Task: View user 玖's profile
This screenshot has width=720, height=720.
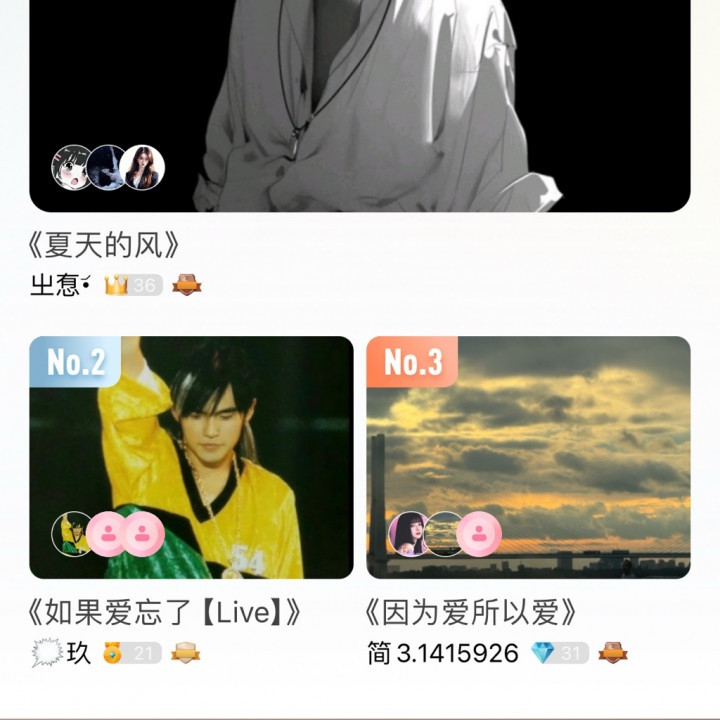Action: (78, 654)
